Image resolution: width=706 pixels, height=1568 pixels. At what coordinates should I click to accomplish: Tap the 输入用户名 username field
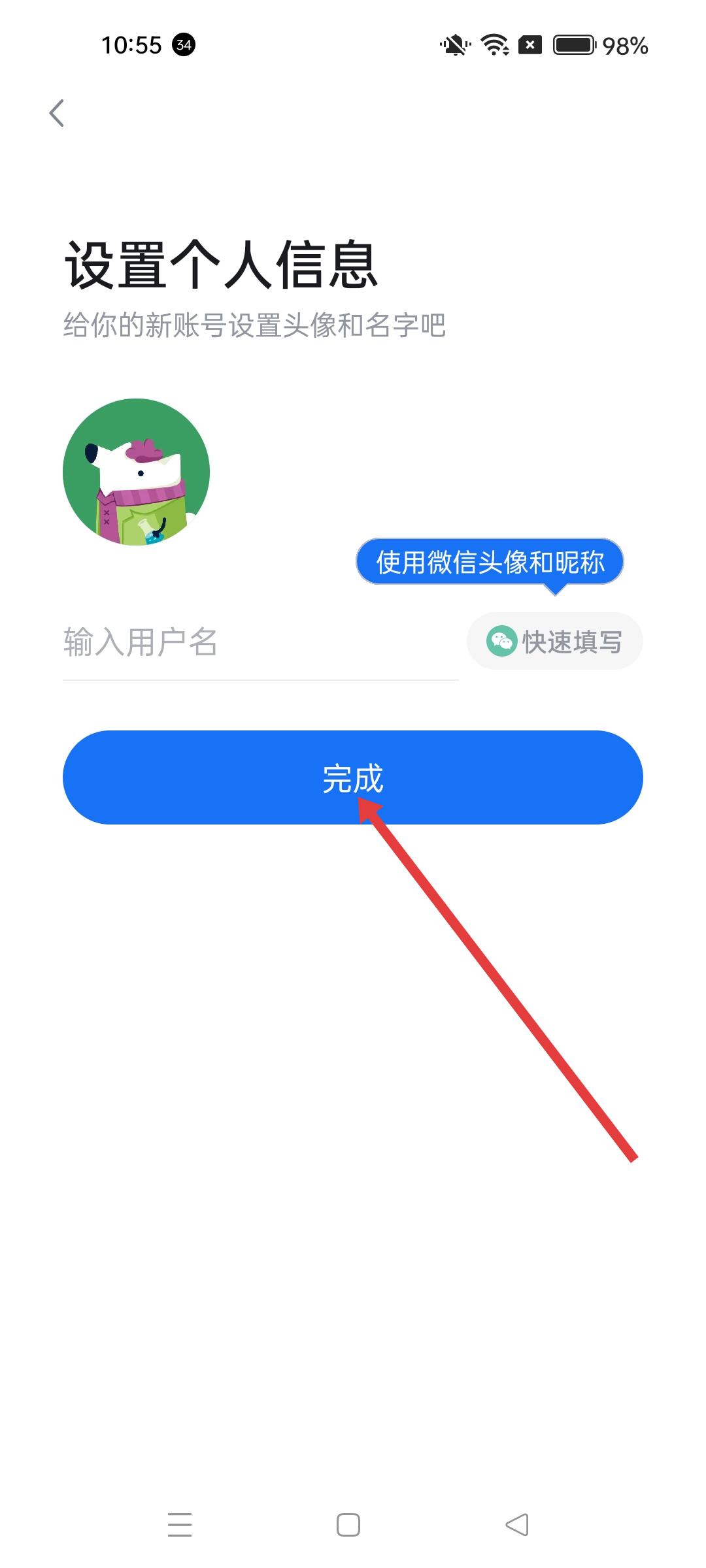tap(260, 642)
